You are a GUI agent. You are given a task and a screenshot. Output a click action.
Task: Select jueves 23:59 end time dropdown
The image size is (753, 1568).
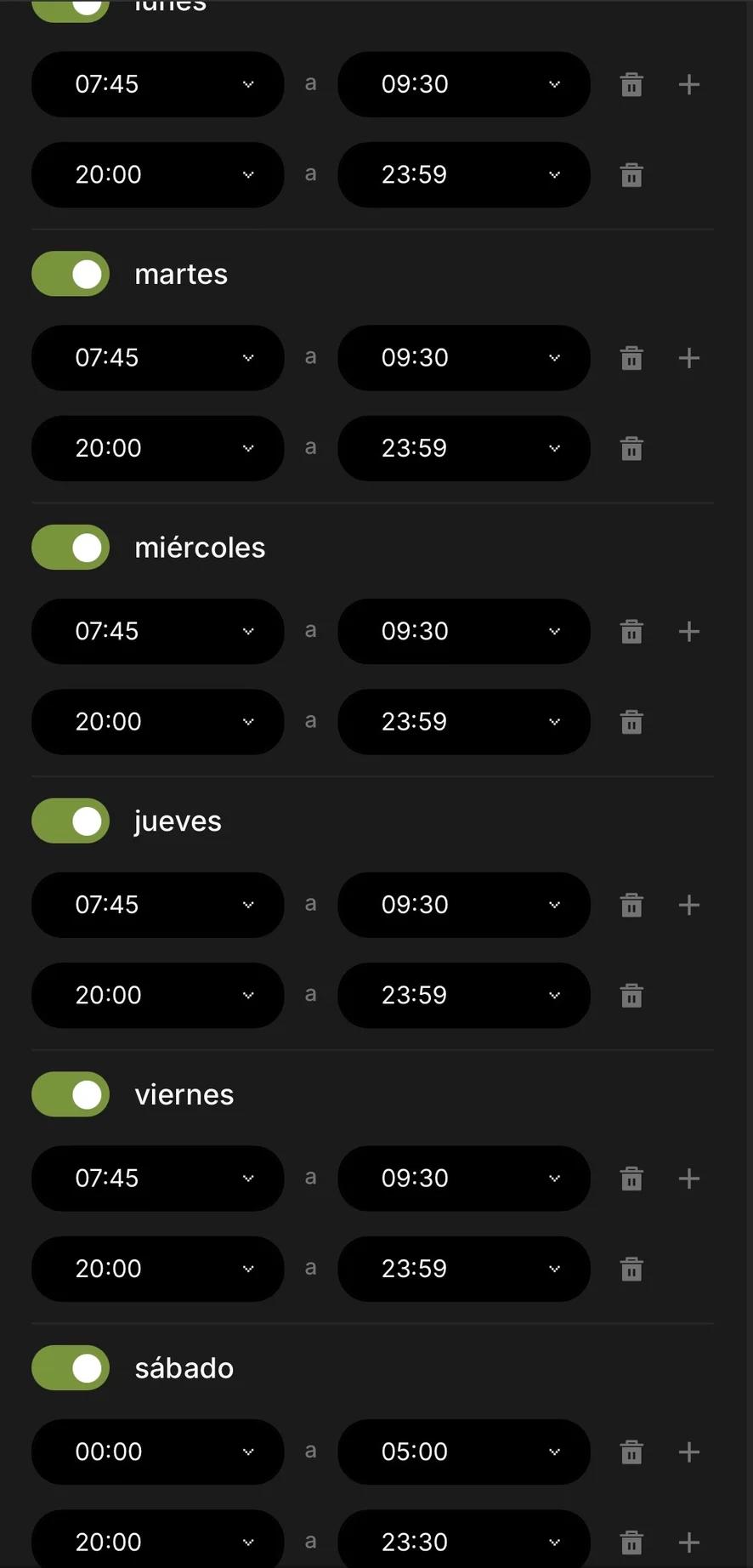pyautogui.click(x=464, y=995)
